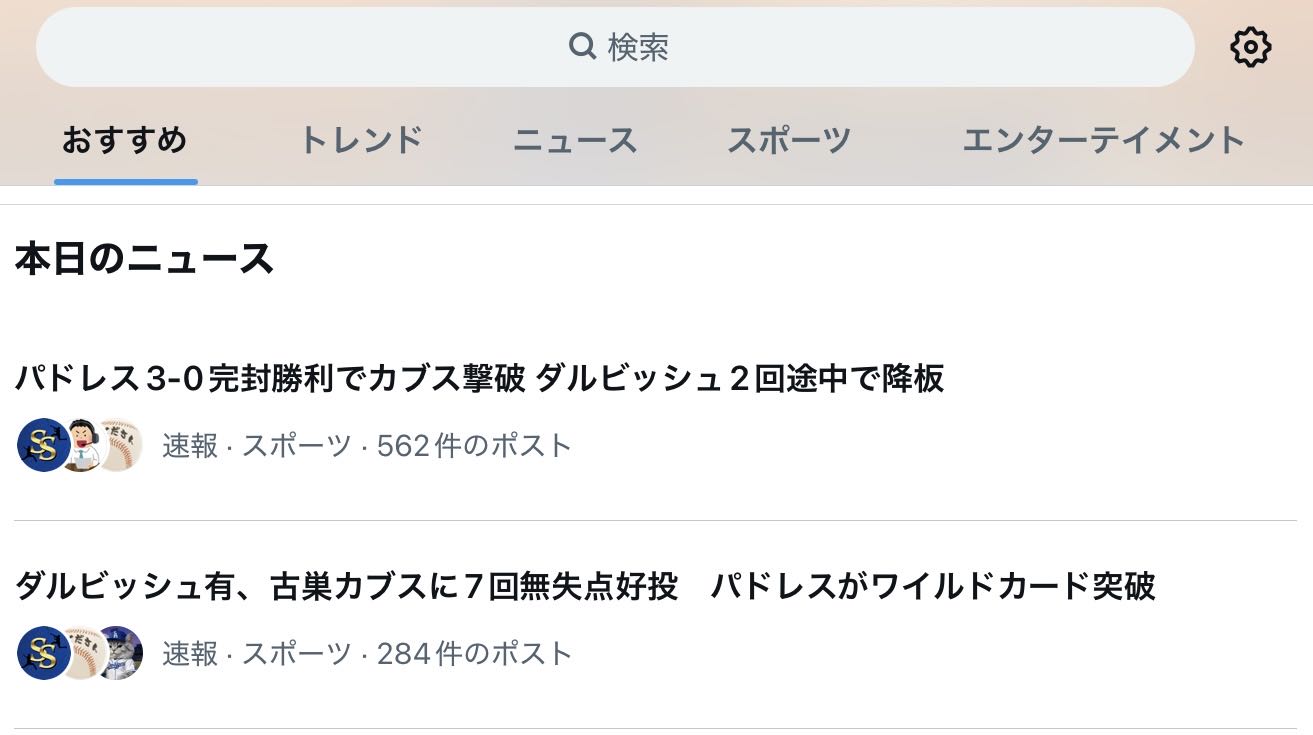Open the settings gear icon
Image resolution: width=1313 pixels, height=735 pixels.
[1250, 47]
